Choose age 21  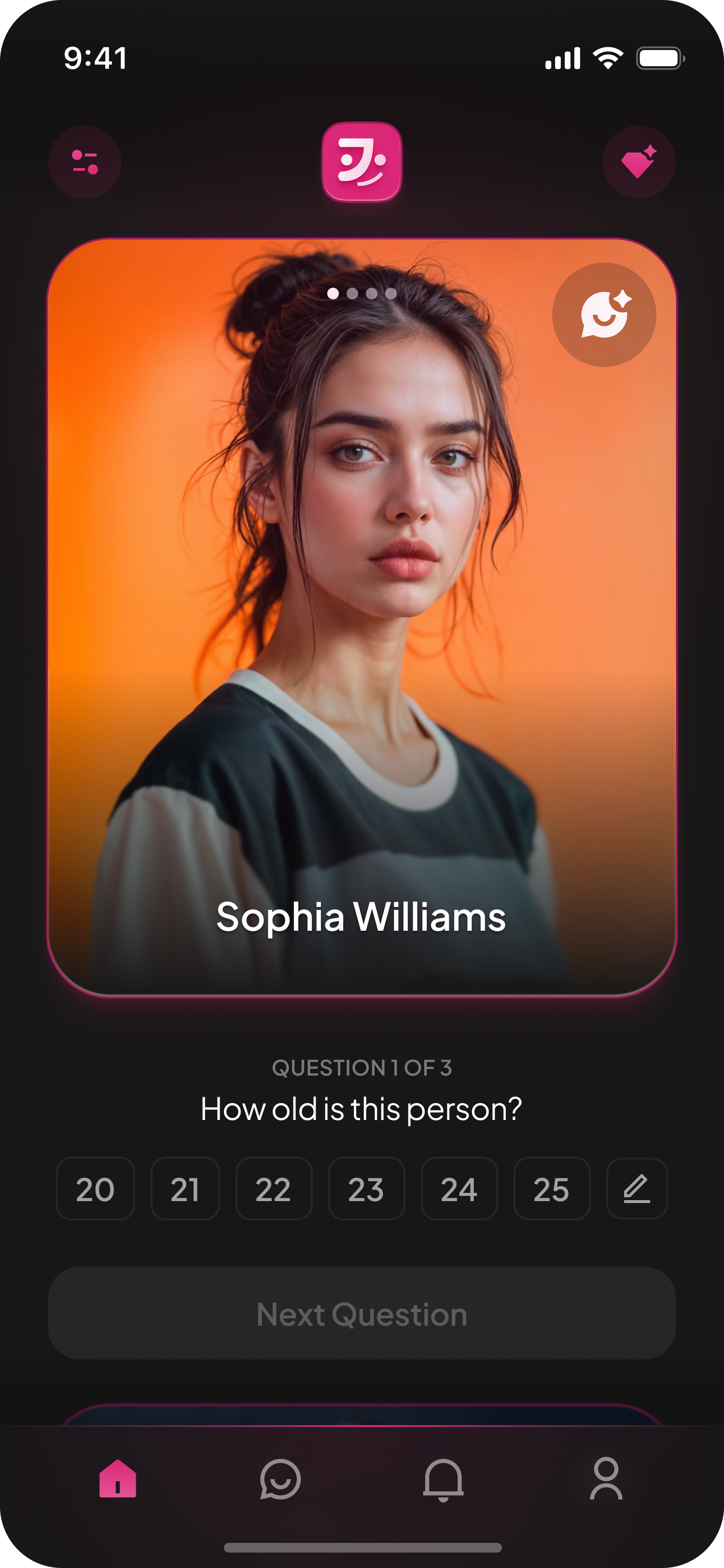185,1189
